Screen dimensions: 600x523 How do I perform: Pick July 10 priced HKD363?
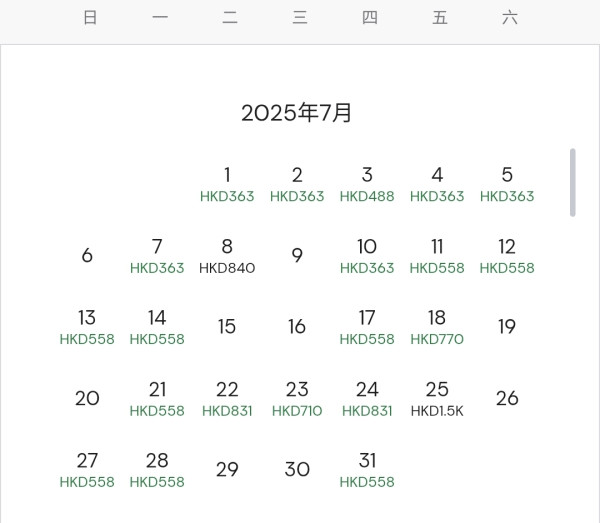(x=367, y=256)
